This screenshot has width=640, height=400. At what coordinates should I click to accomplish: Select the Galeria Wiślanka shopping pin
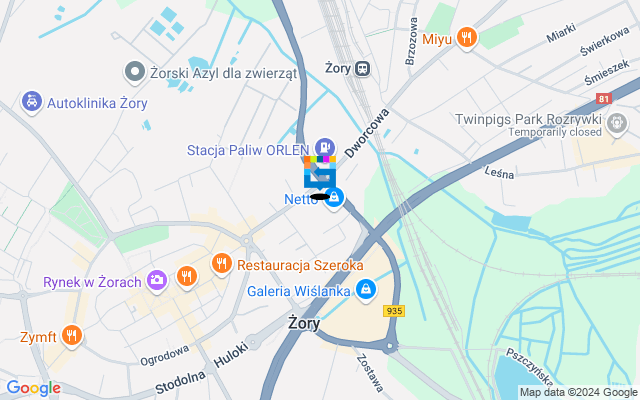point(366,289)
